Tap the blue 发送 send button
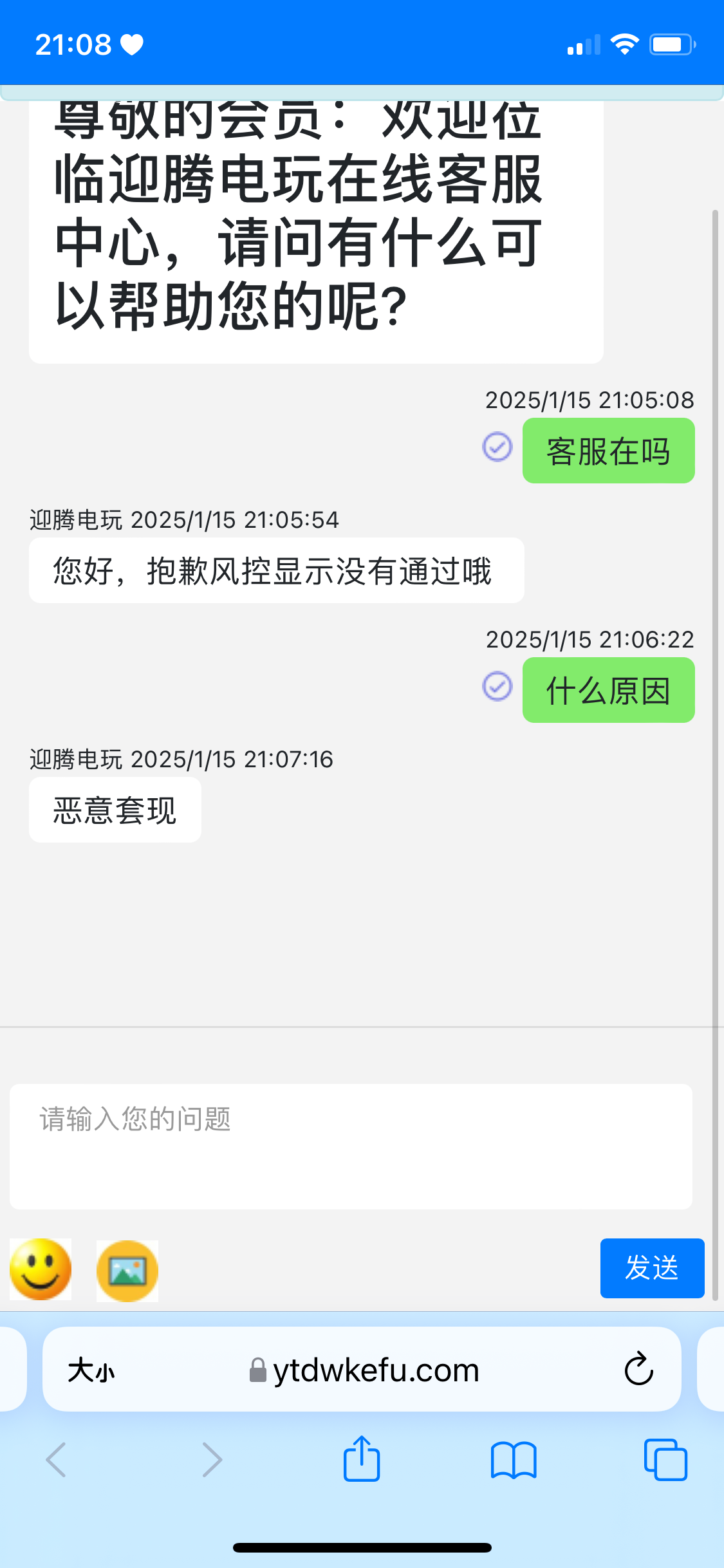Image resolution: width=724 pixels, height=1568 pixels. coord(652,1268)
